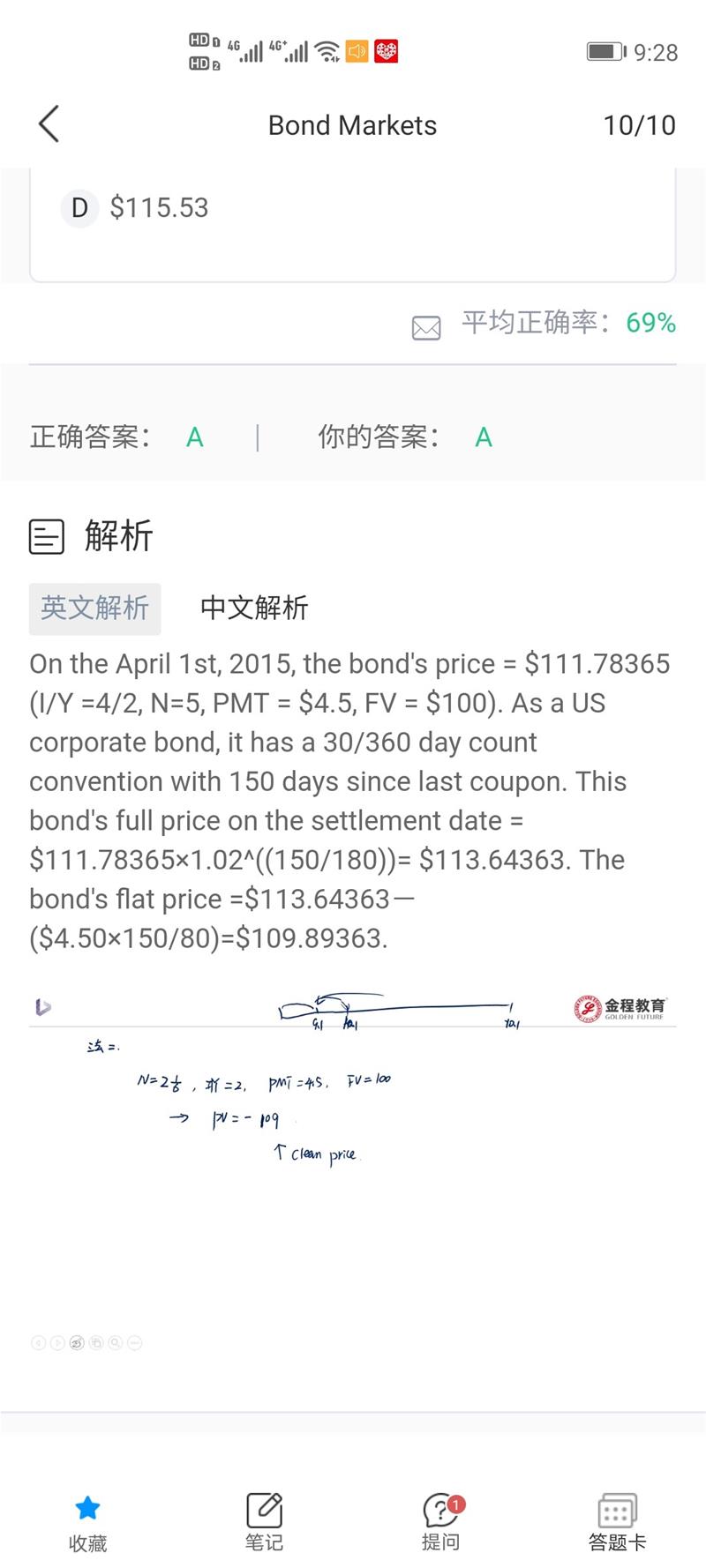Open 笔记 to write a note
The width and height of the screenshot is (706, 1568).
(x=264, y=1522)
